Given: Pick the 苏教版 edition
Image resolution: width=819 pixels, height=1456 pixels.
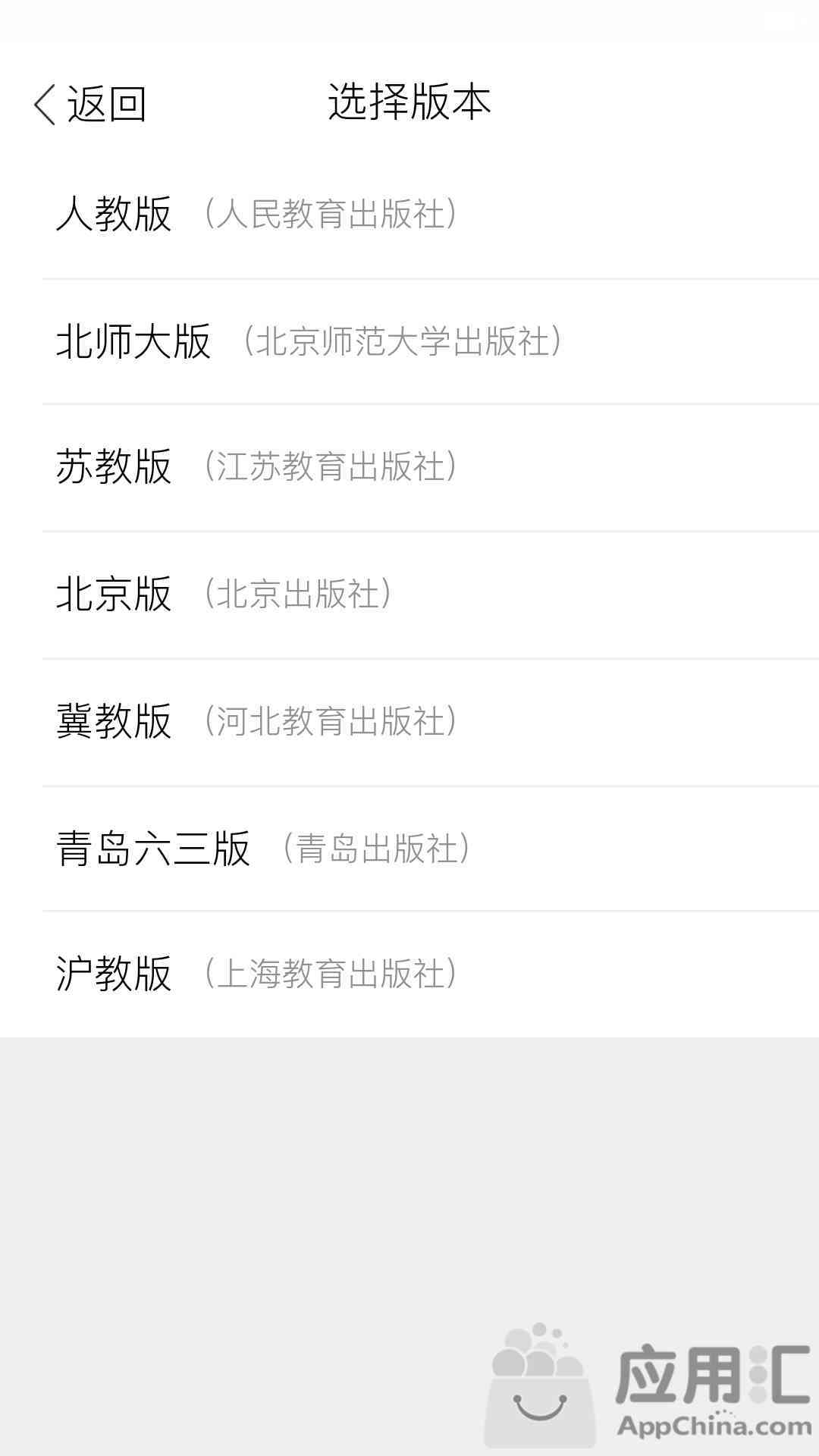Looking at the screenshot, I should (x=409, y=467).
